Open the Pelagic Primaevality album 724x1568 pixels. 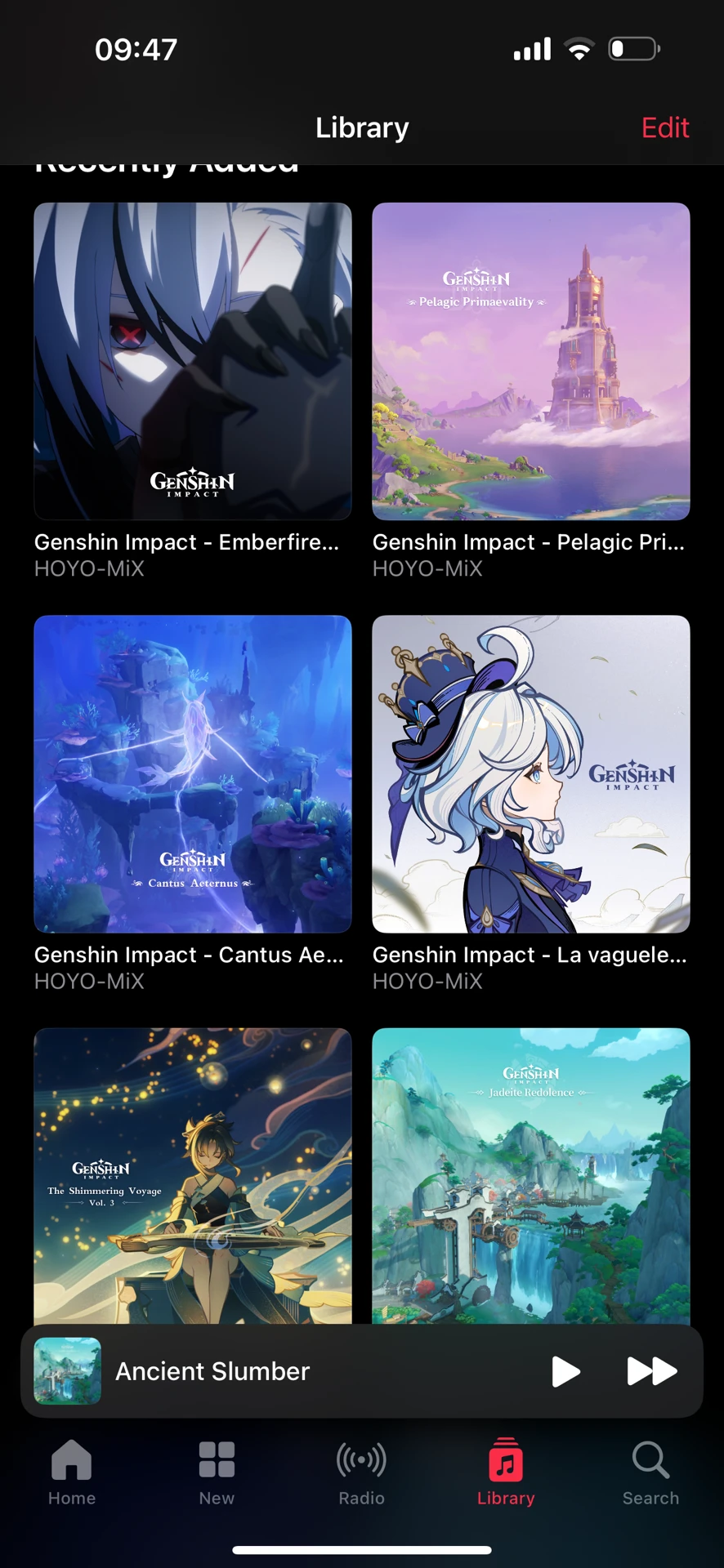click(x=530, y=361)
